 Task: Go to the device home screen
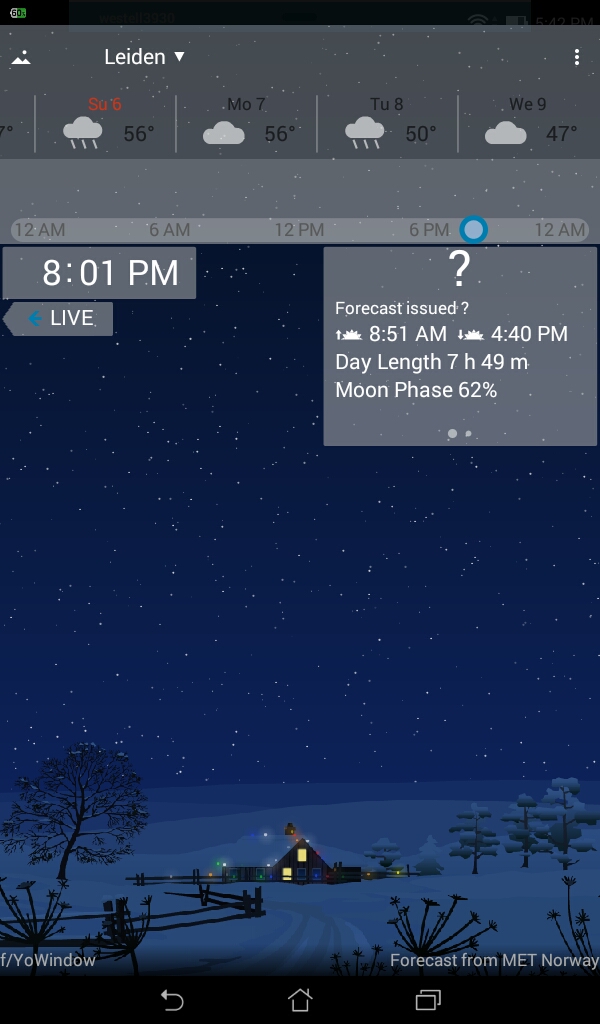click(x=300, y=999)
